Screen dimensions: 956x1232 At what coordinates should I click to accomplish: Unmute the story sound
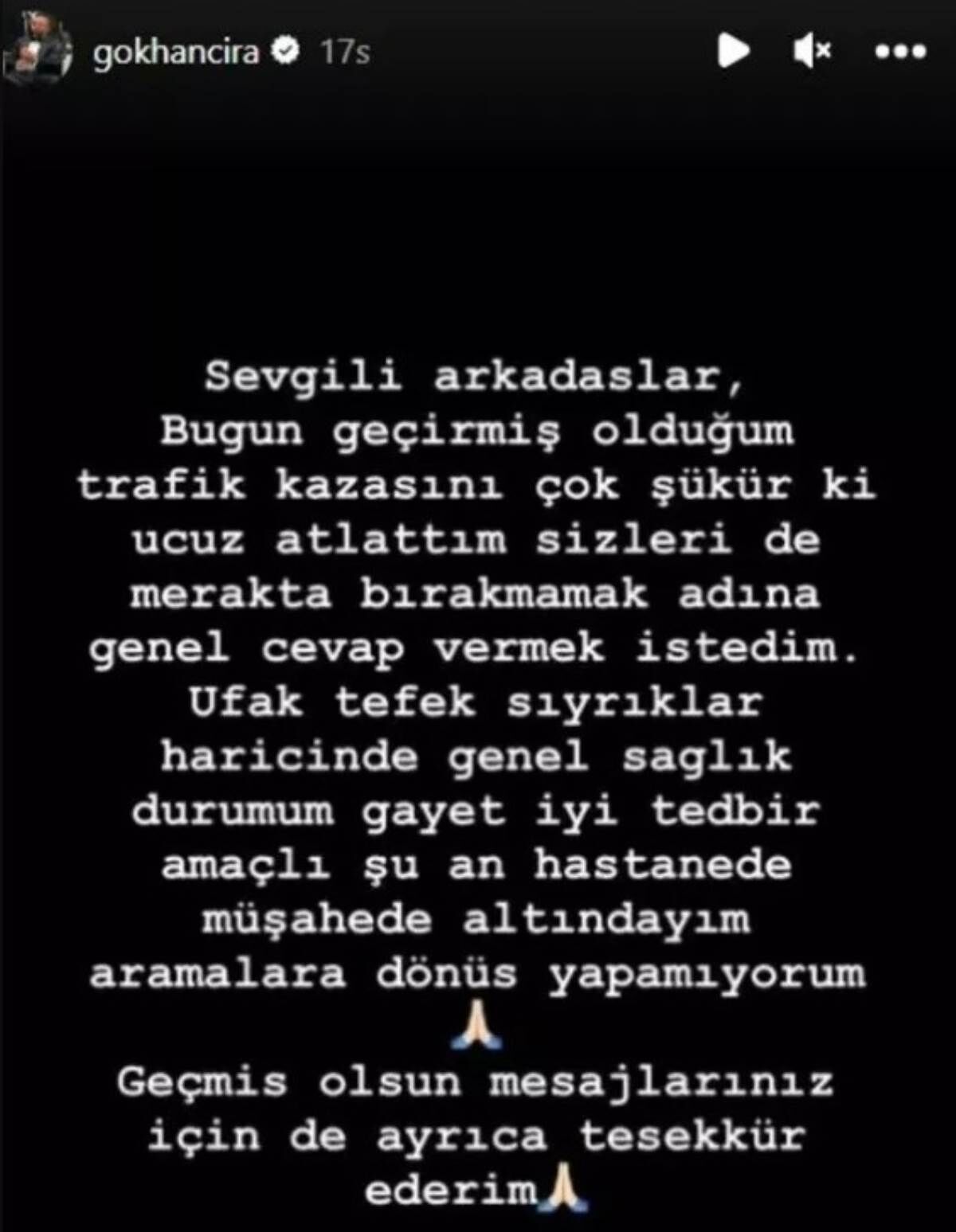812,52
